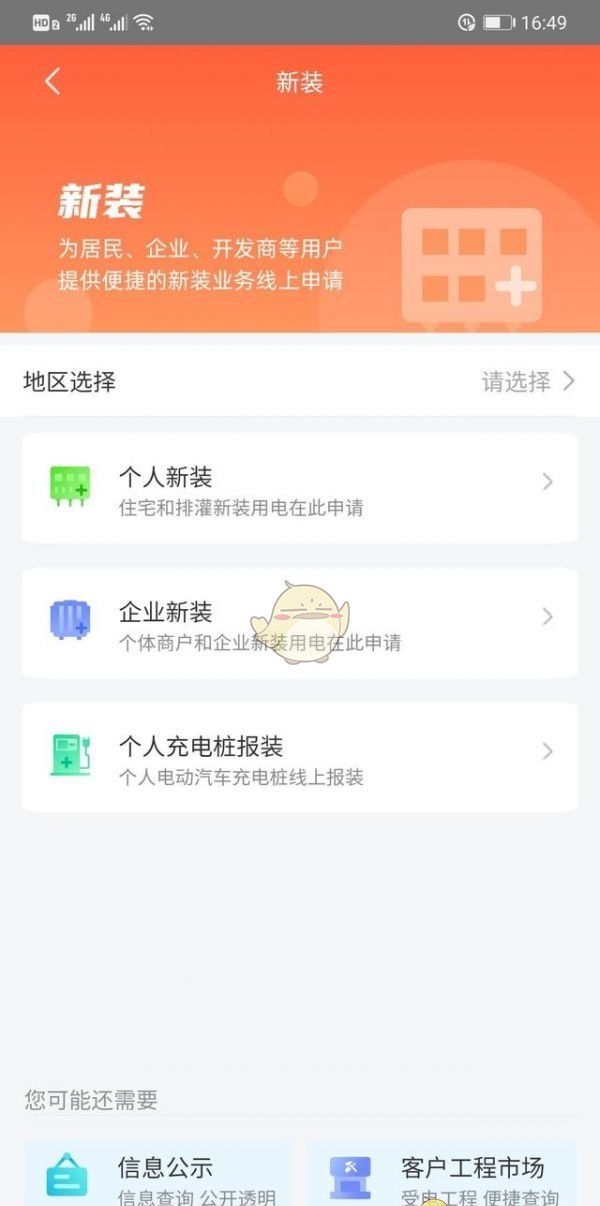
Task: Open 个人充电桩报装 application
Action: tap(300, 758)
